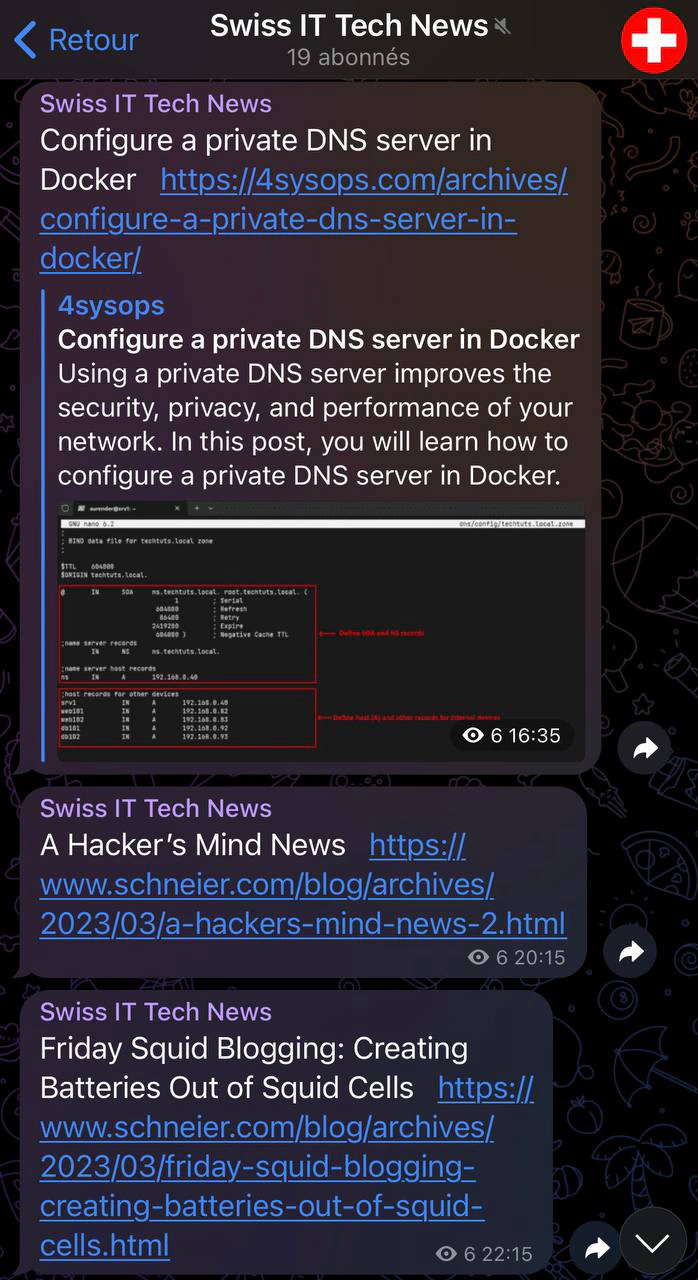Share the Friday Squid Blogging post
The height and width of the screenshot is (1280, 698).
[x=597, y=1248]
